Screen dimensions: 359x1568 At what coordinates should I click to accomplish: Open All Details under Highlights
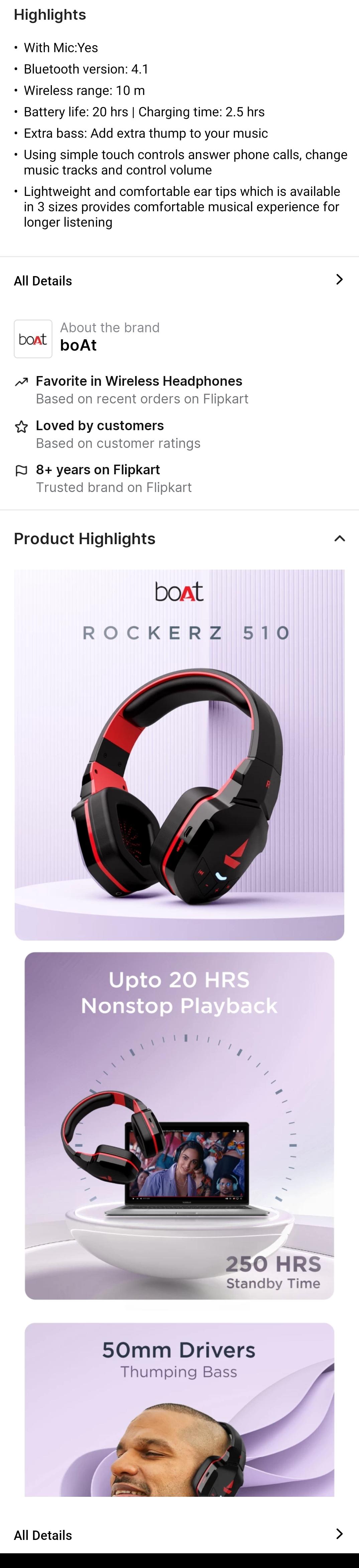point(179,280)
